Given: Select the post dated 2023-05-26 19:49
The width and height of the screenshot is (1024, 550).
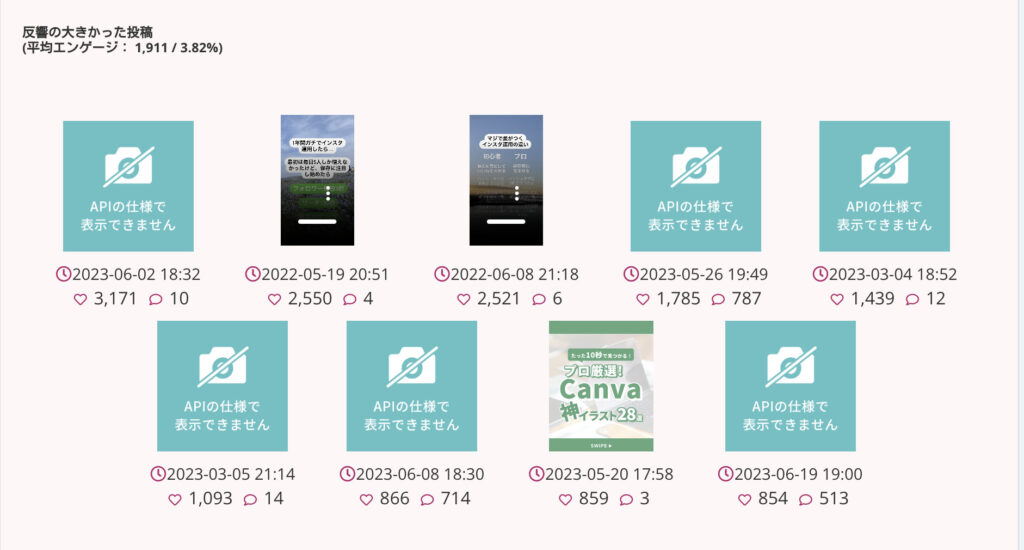Looking at the screenshot, I should 695,186.
